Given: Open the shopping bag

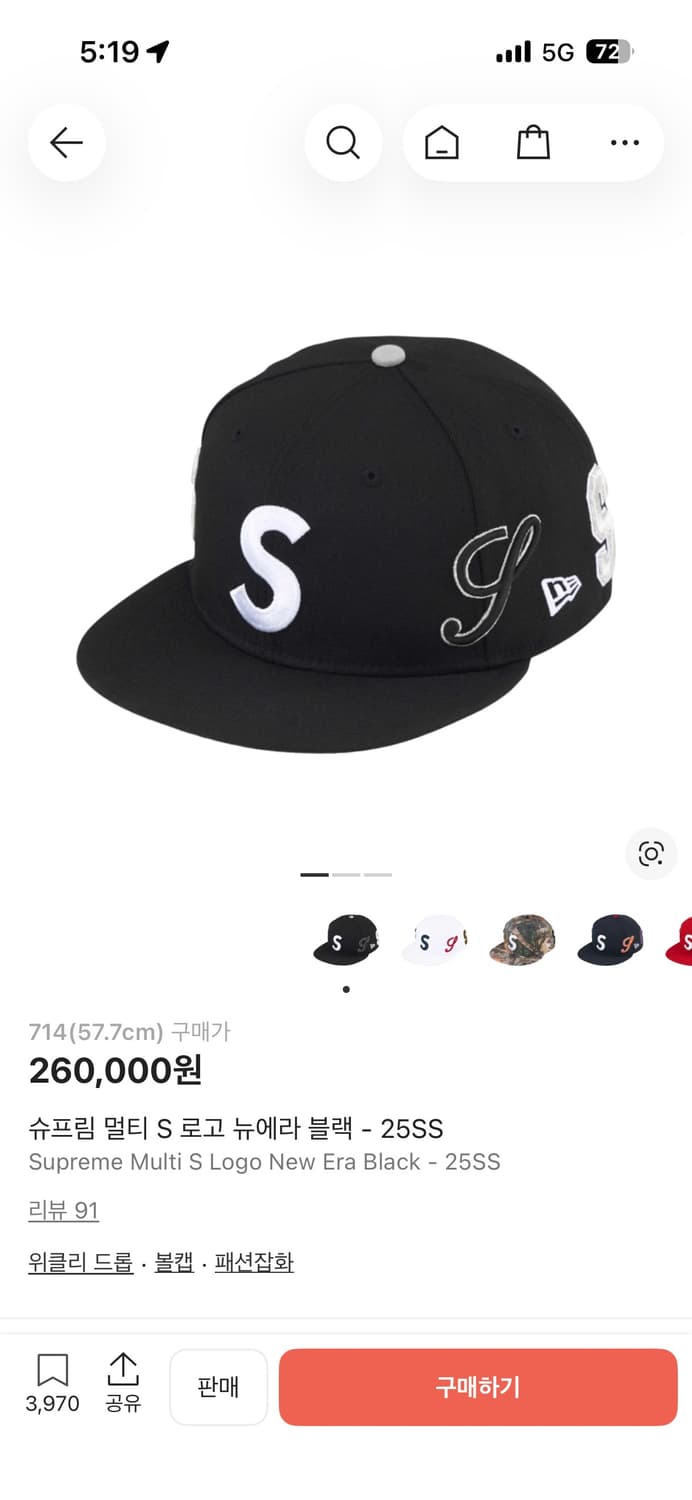Looking at the screenshot, I should [x=533, y=143].
